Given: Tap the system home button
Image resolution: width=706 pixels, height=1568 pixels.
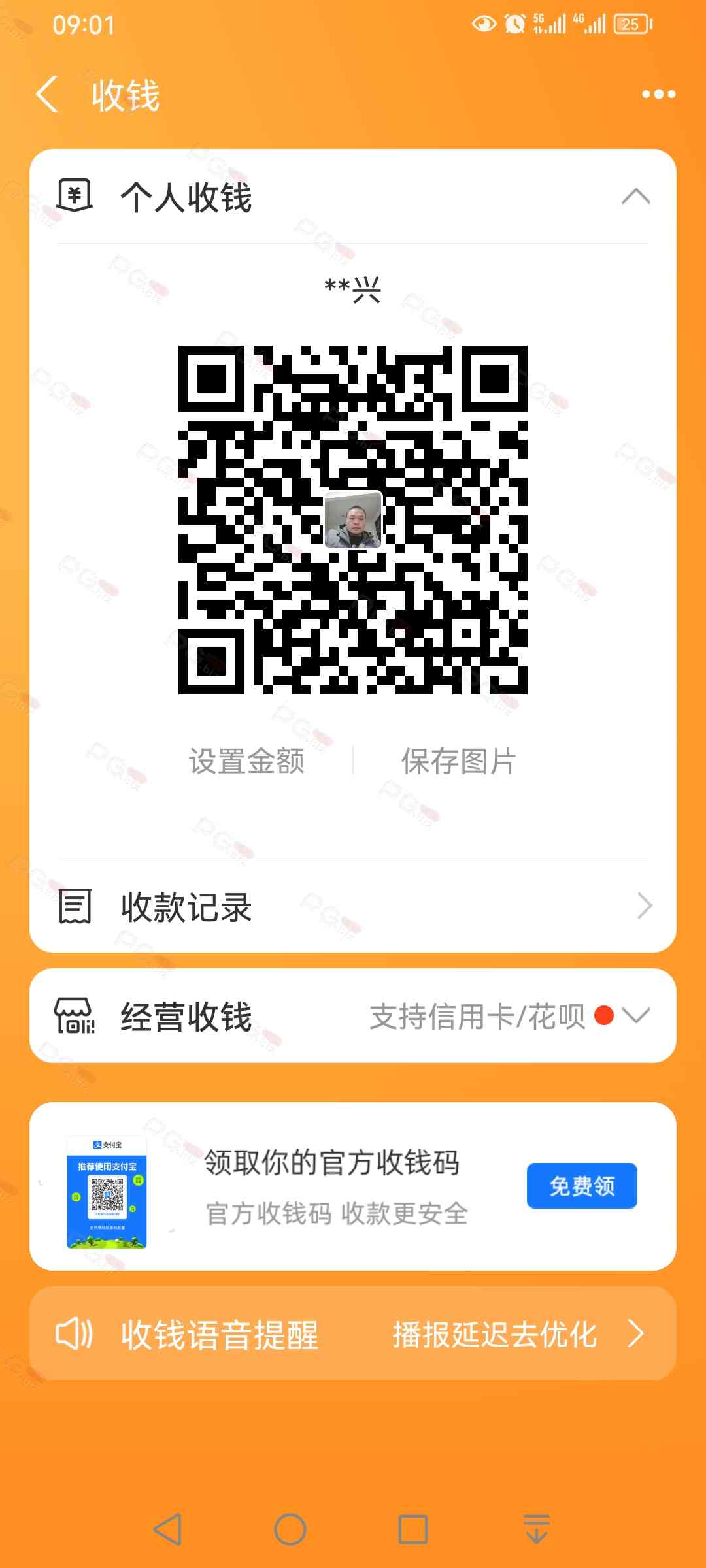Looking at the screenshot, I should click(290, 1529).
